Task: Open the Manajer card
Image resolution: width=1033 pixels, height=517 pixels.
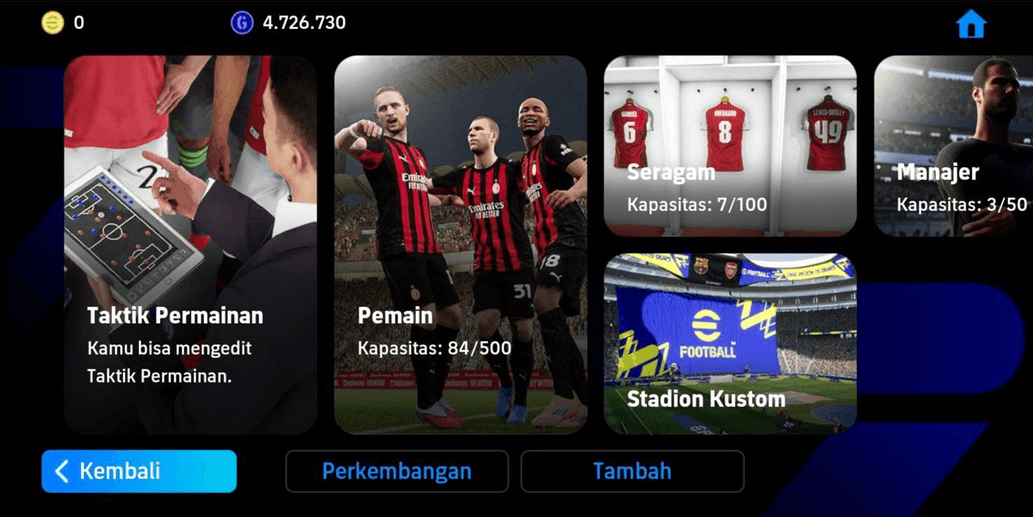Action: point(953,145)
